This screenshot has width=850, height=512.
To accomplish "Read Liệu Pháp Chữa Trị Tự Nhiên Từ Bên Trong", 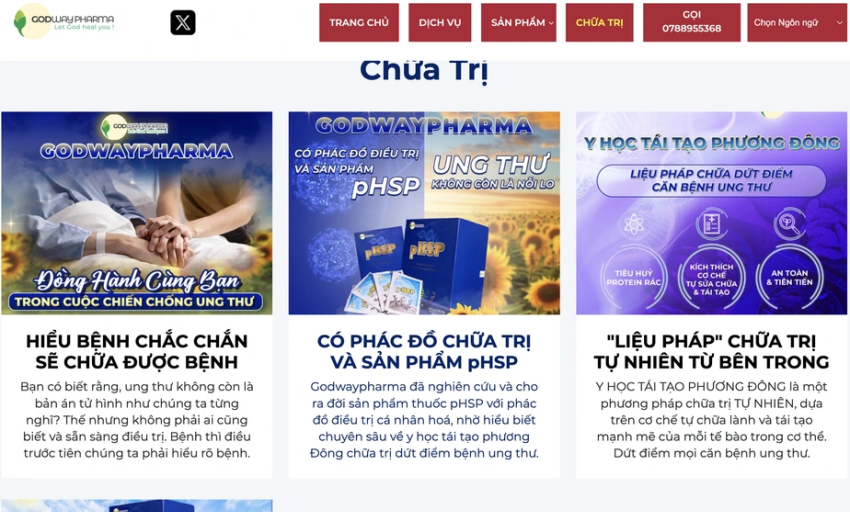I will tap(711, 351).
